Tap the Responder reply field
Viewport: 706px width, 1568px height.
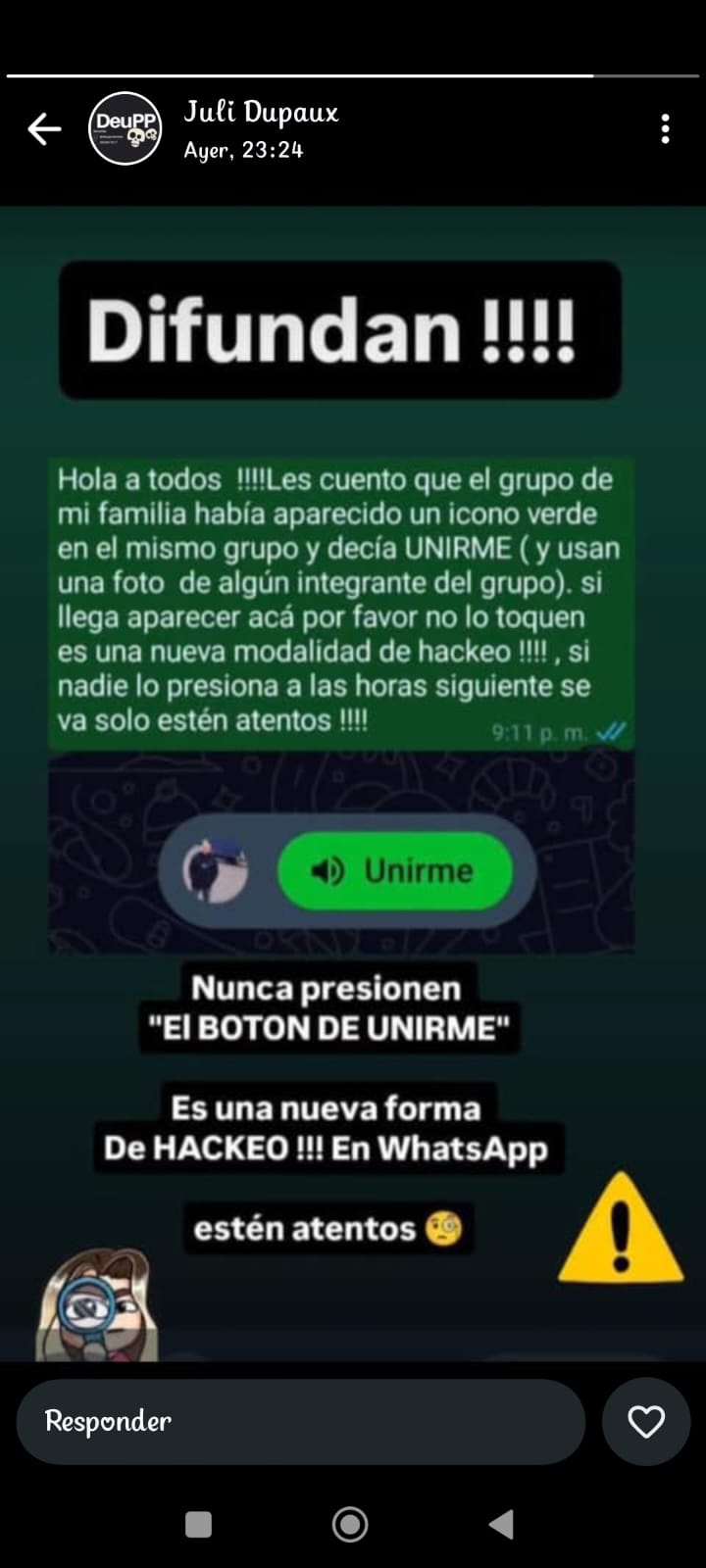[x=300, y=1421]
